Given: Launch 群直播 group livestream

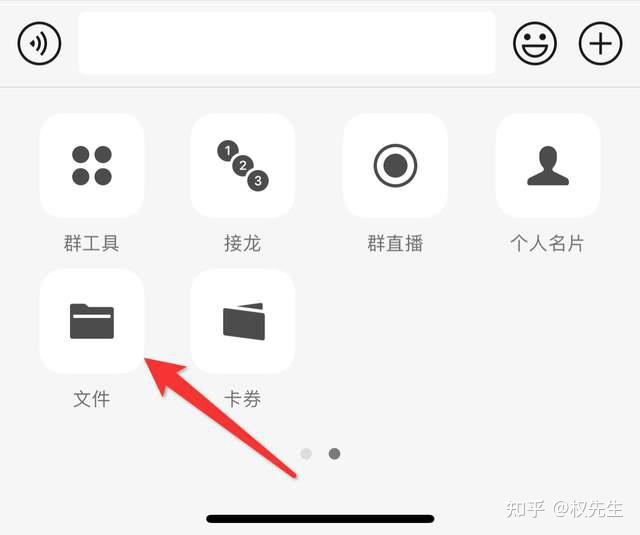Looking at the screenshot, I should click(394, 166).
